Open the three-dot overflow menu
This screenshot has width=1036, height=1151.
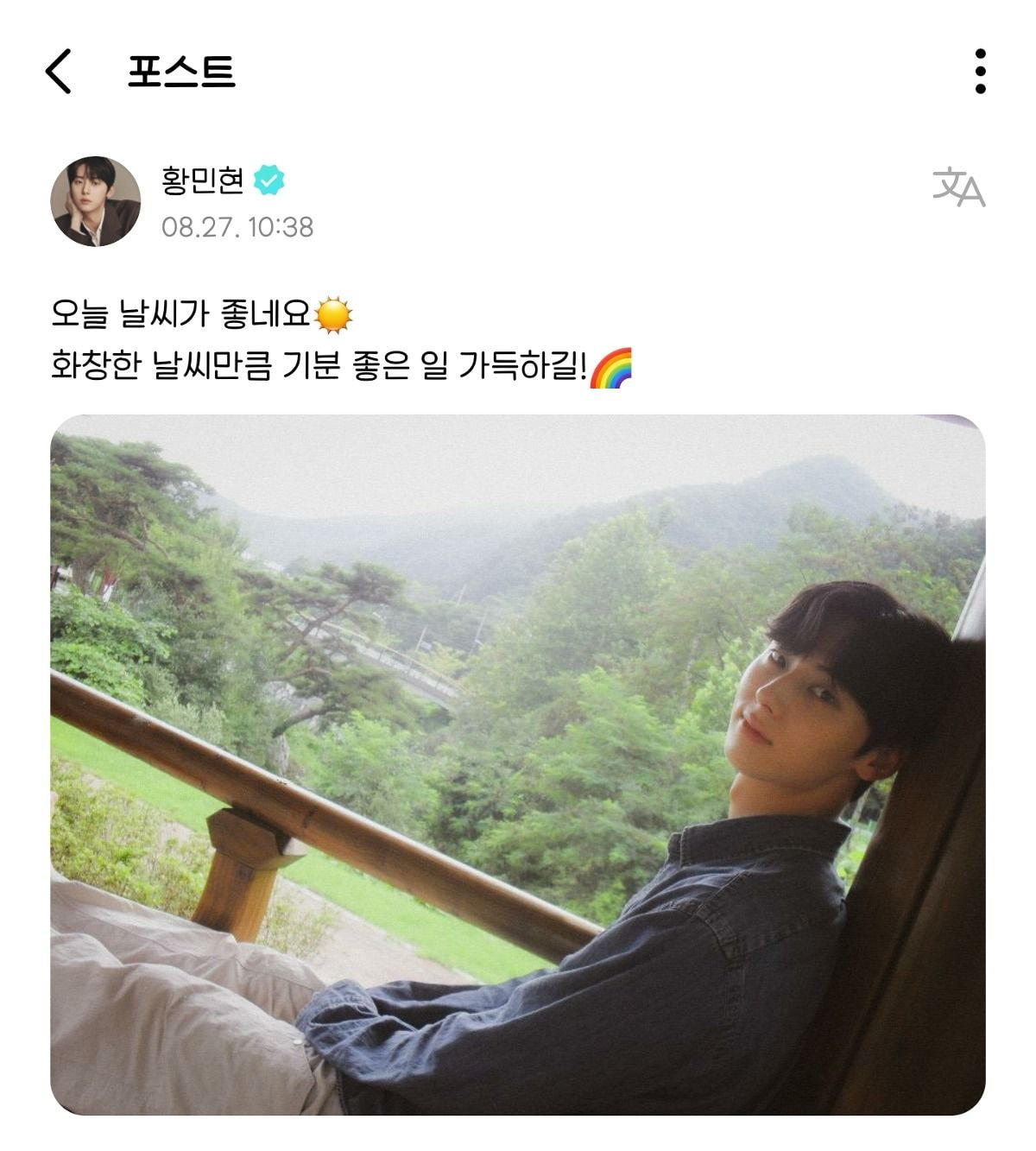[x=980, y=71]
